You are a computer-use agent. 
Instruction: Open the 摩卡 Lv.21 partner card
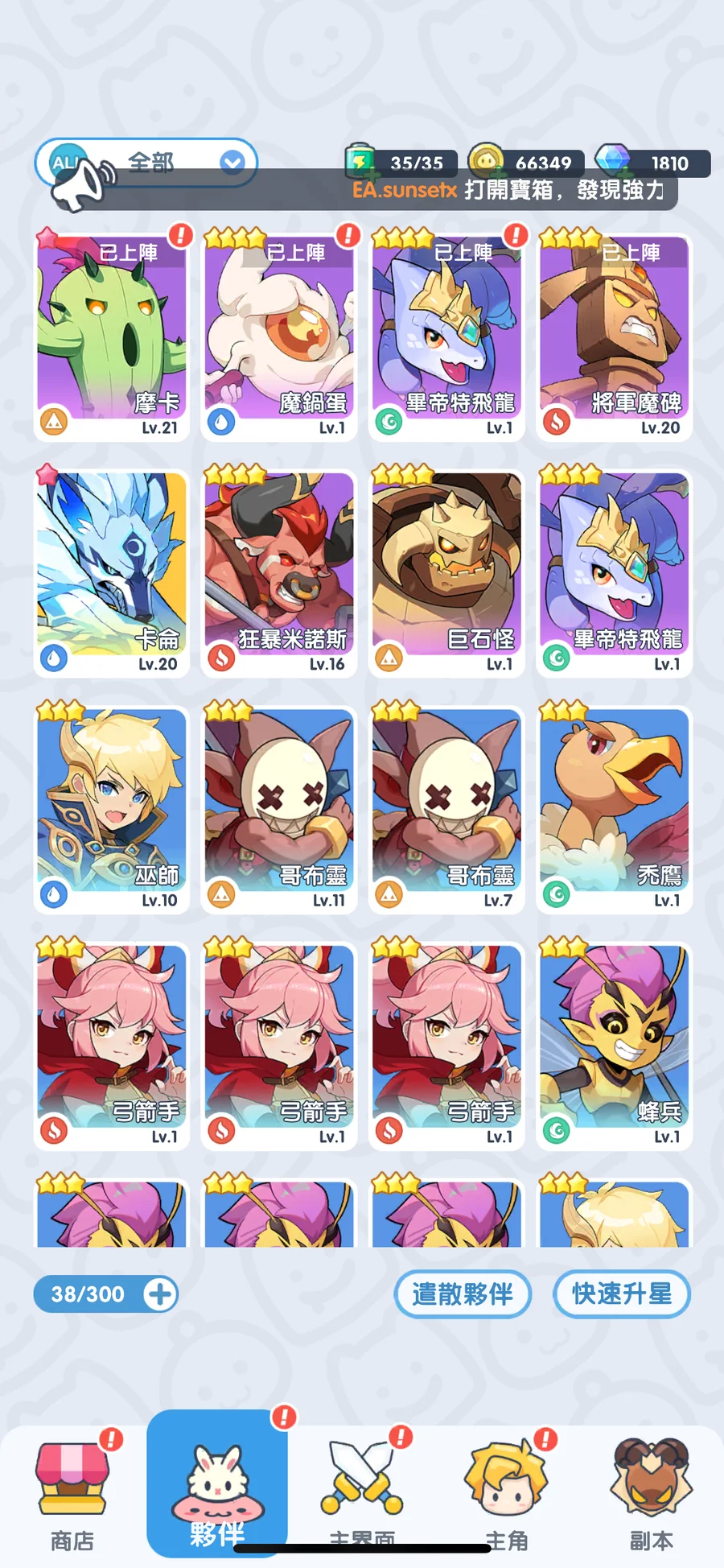click(112, 334)
